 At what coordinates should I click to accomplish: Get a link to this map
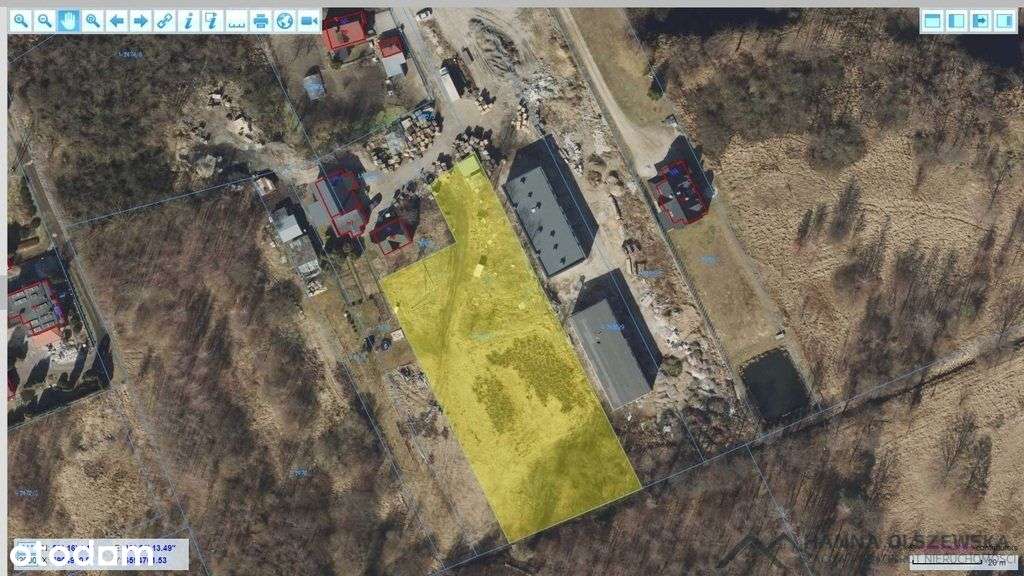(164, 20)
